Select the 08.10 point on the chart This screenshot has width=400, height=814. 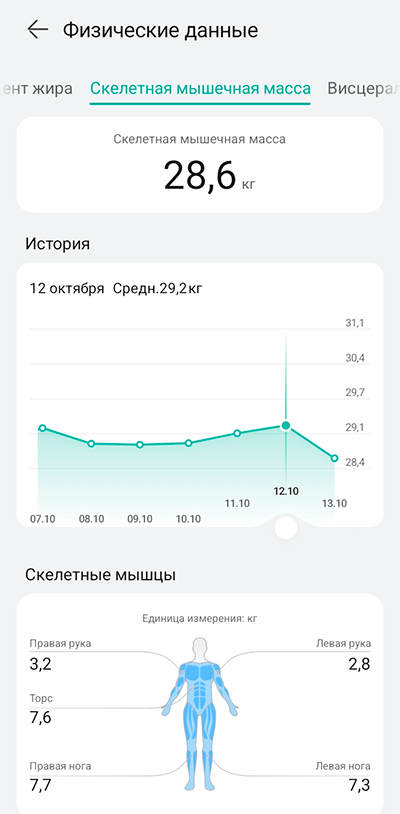[91, 443]
